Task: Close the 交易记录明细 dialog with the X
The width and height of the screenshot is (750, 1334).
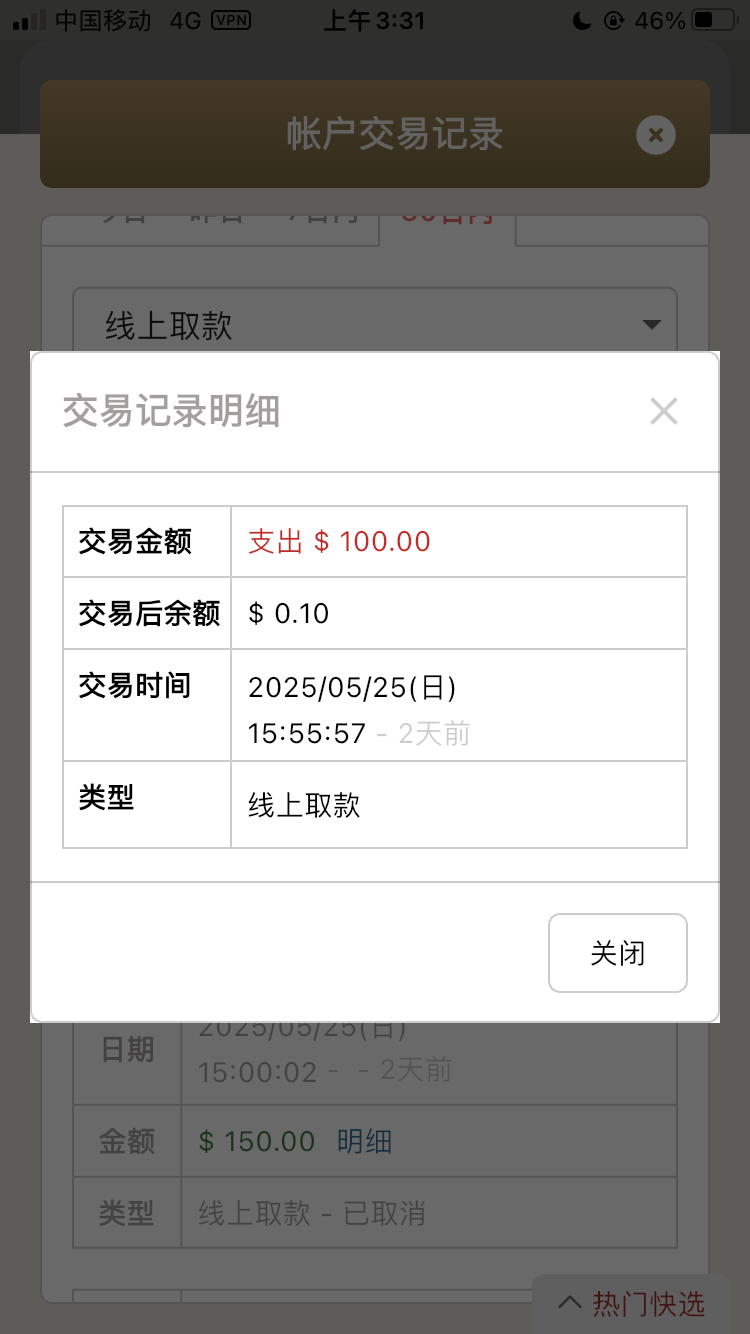Action: click(663, 411)
